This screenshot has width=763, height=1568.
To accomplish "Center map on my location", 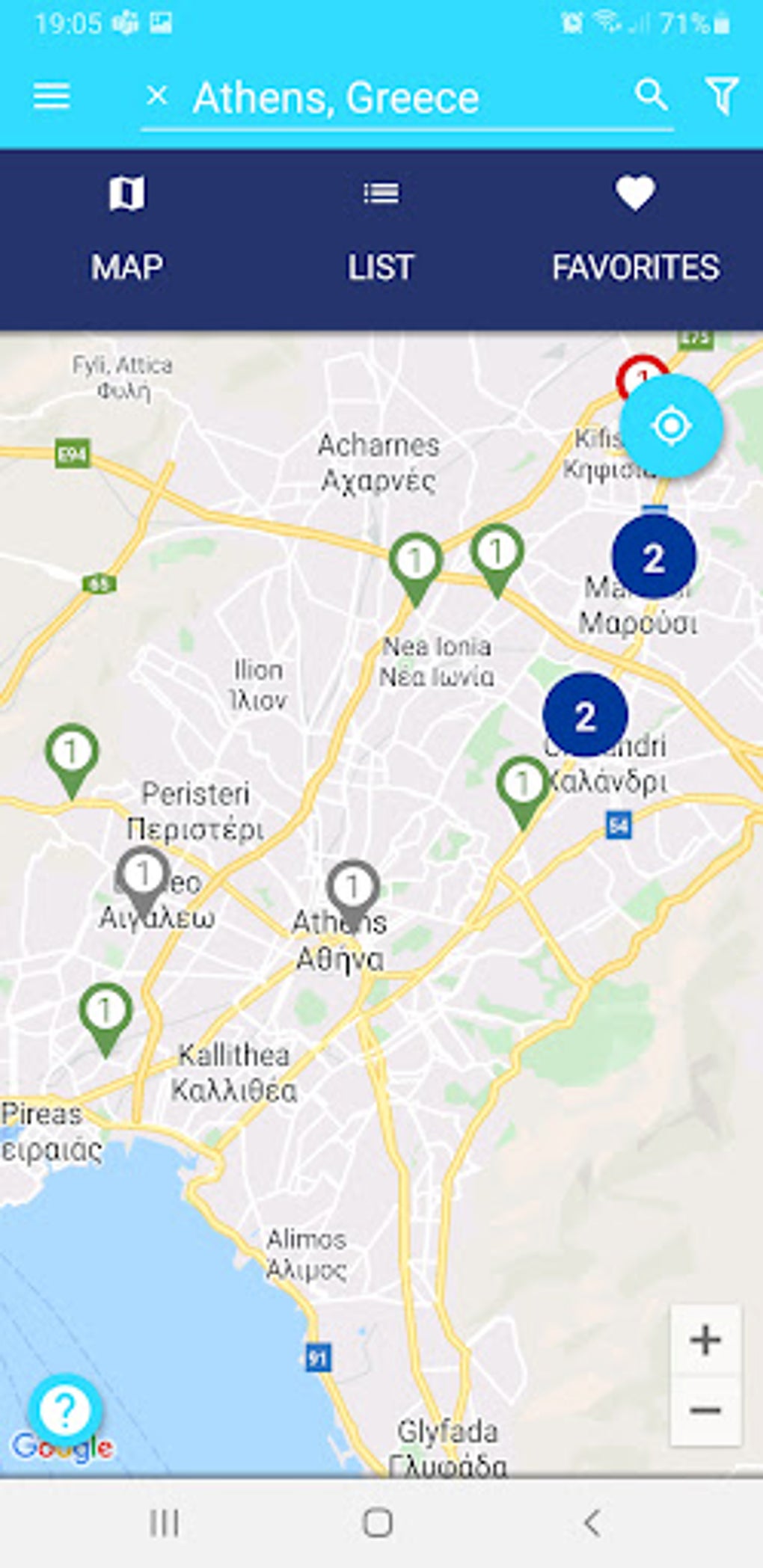I will tap(671, 426).
